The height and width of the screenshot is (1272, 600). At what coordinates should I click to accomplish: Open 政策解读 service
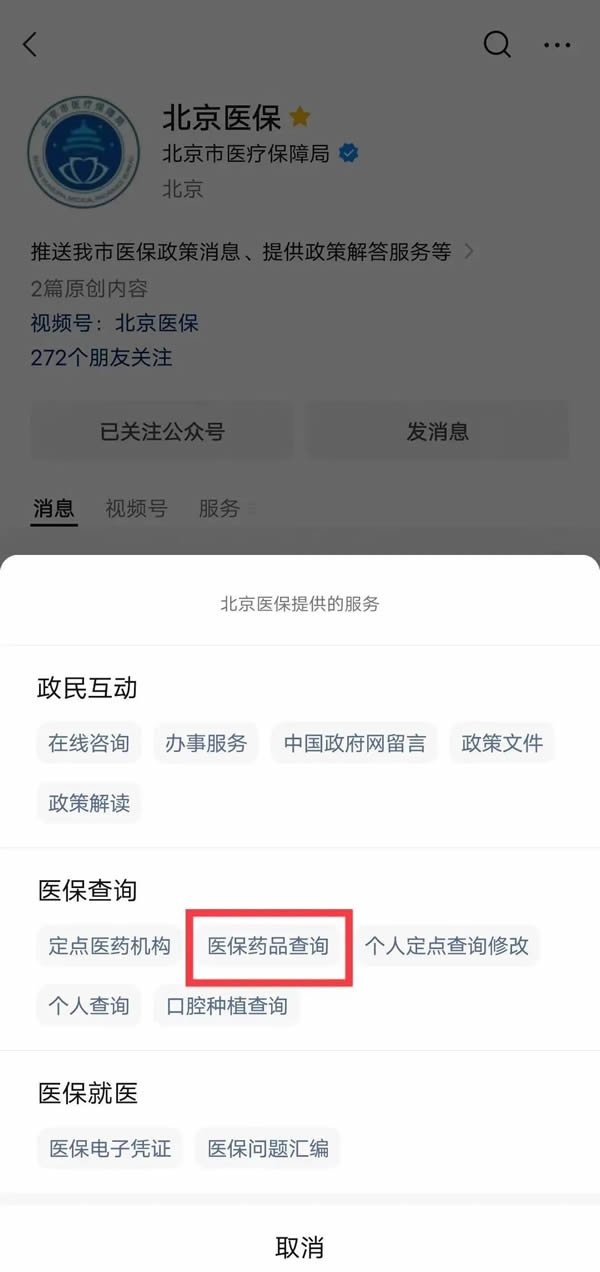tap(89, 803)
